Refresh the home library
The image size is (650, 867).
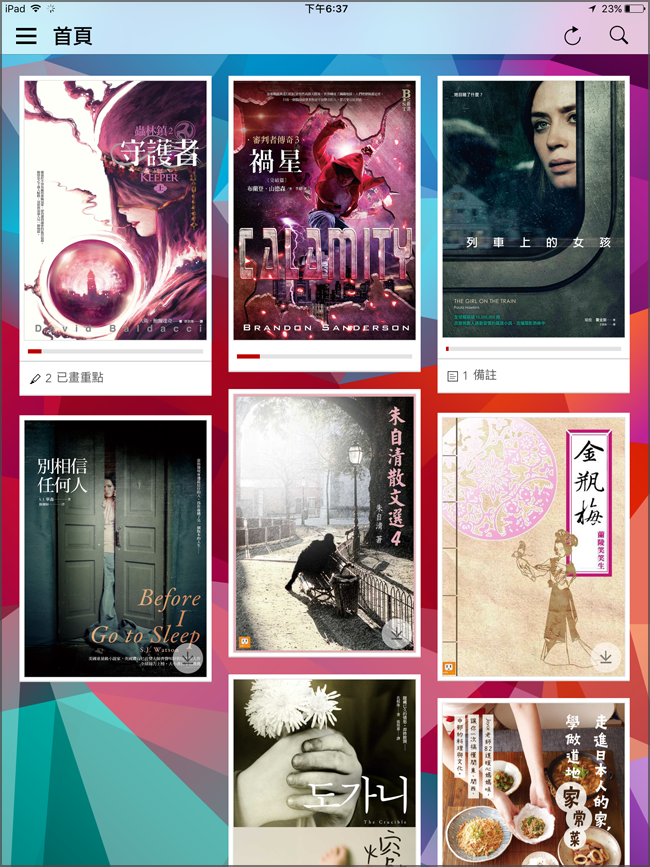click(x=572, y=37)
